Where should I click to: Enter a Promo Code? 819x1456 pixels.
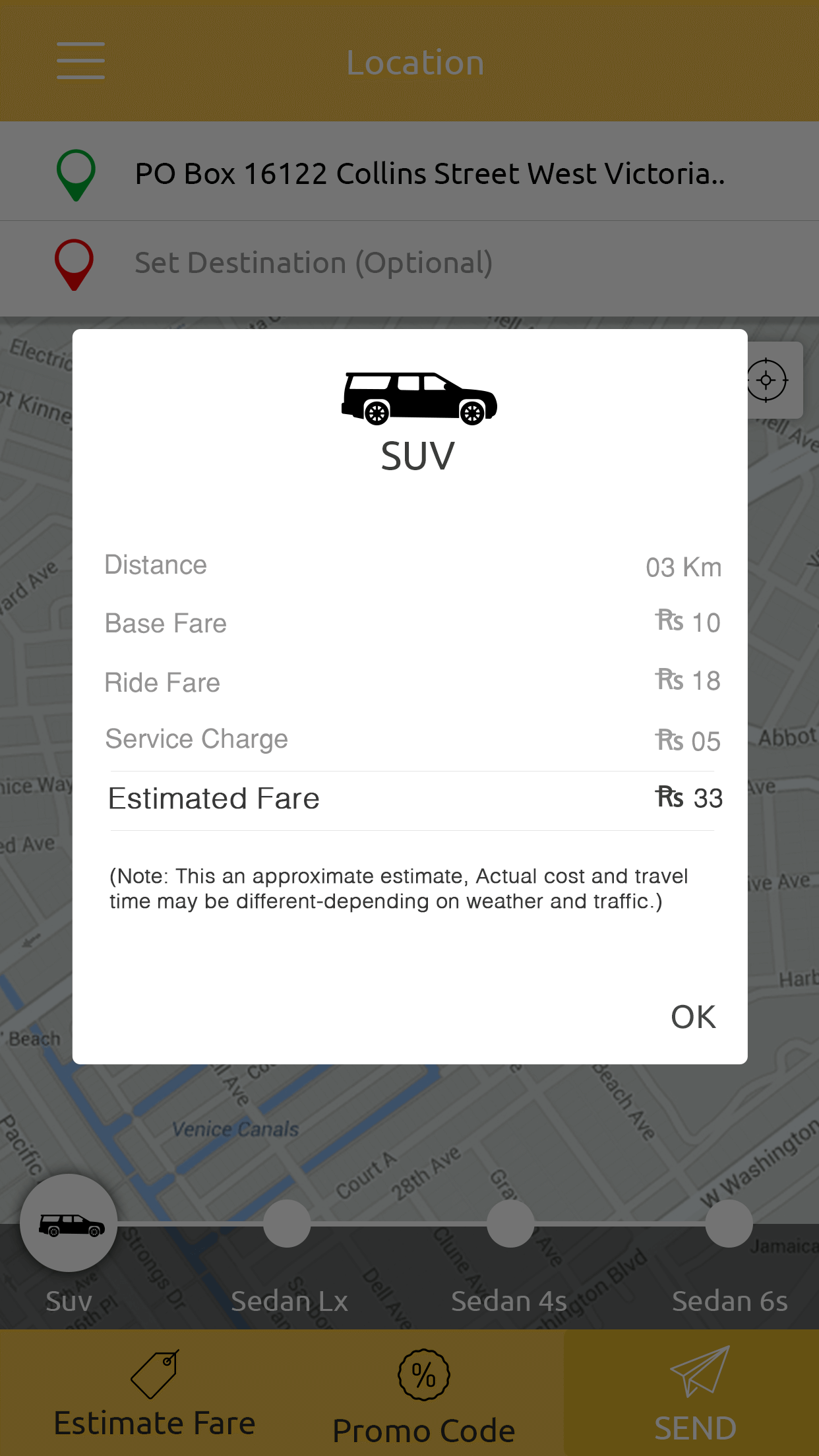tap(423, 1393)
